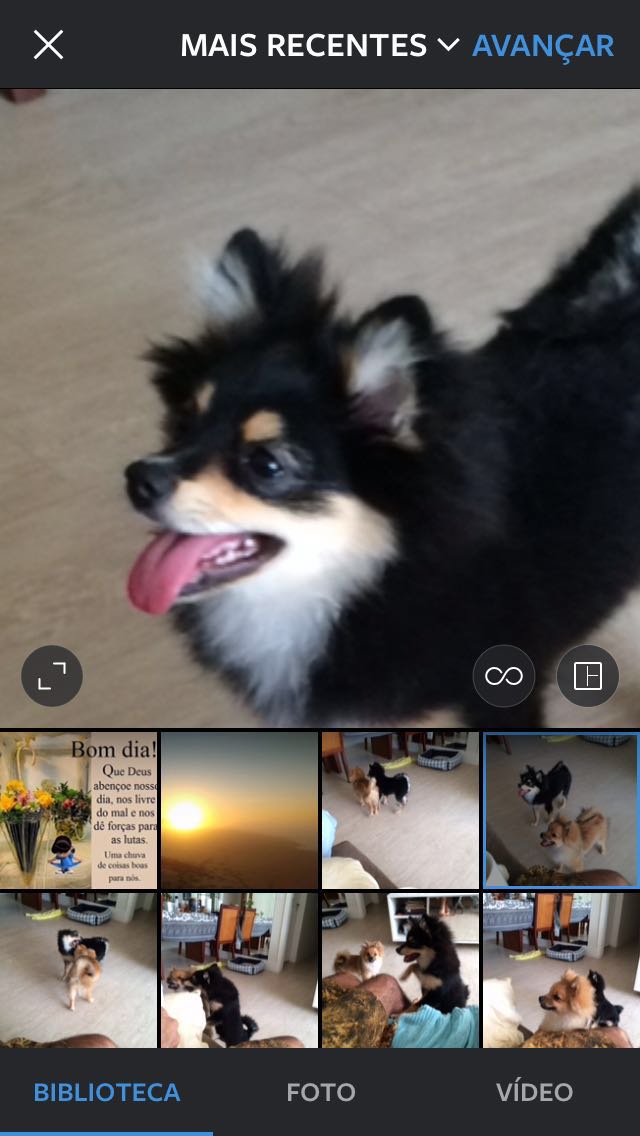
Task: Toggle the expand crop icon on preview
Action: click(x=51, y=676)
